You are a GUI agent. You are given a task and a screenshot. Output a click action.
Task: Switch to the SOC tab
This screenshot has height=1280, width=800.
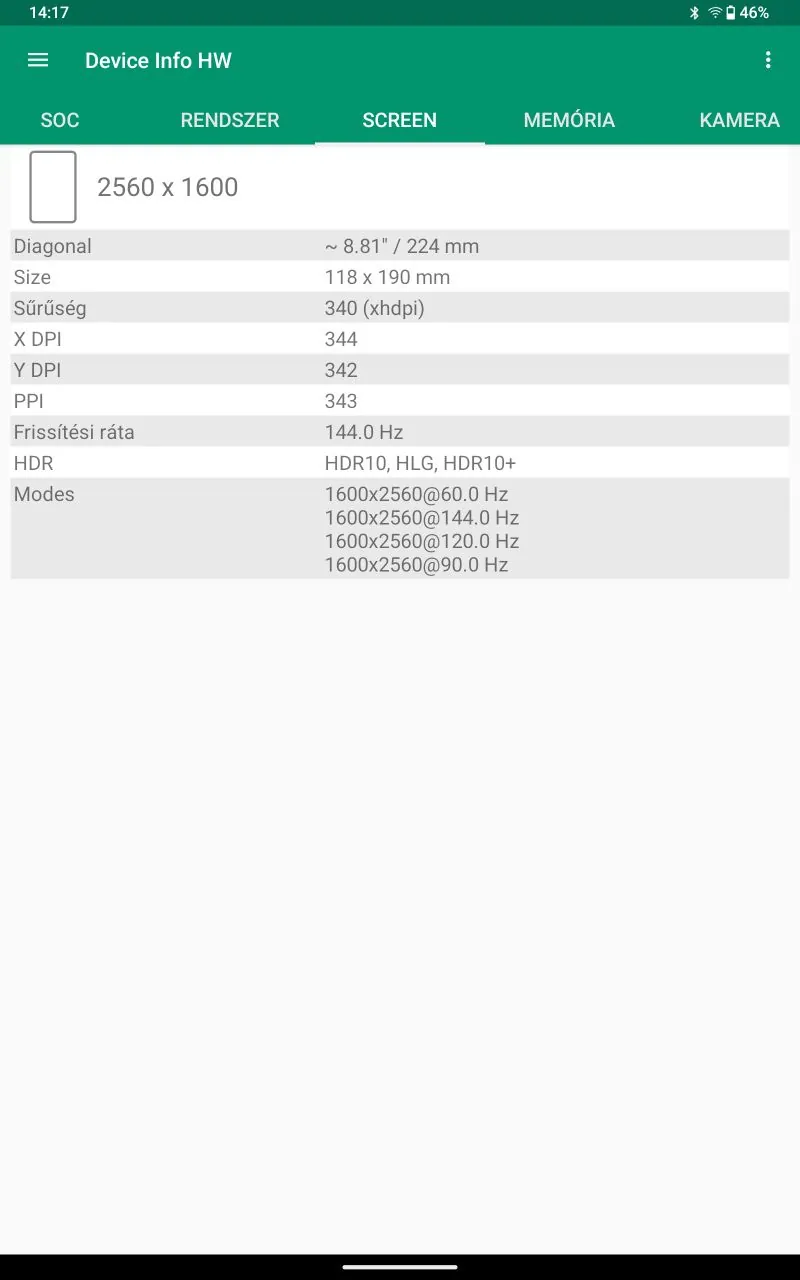point(60,120)
